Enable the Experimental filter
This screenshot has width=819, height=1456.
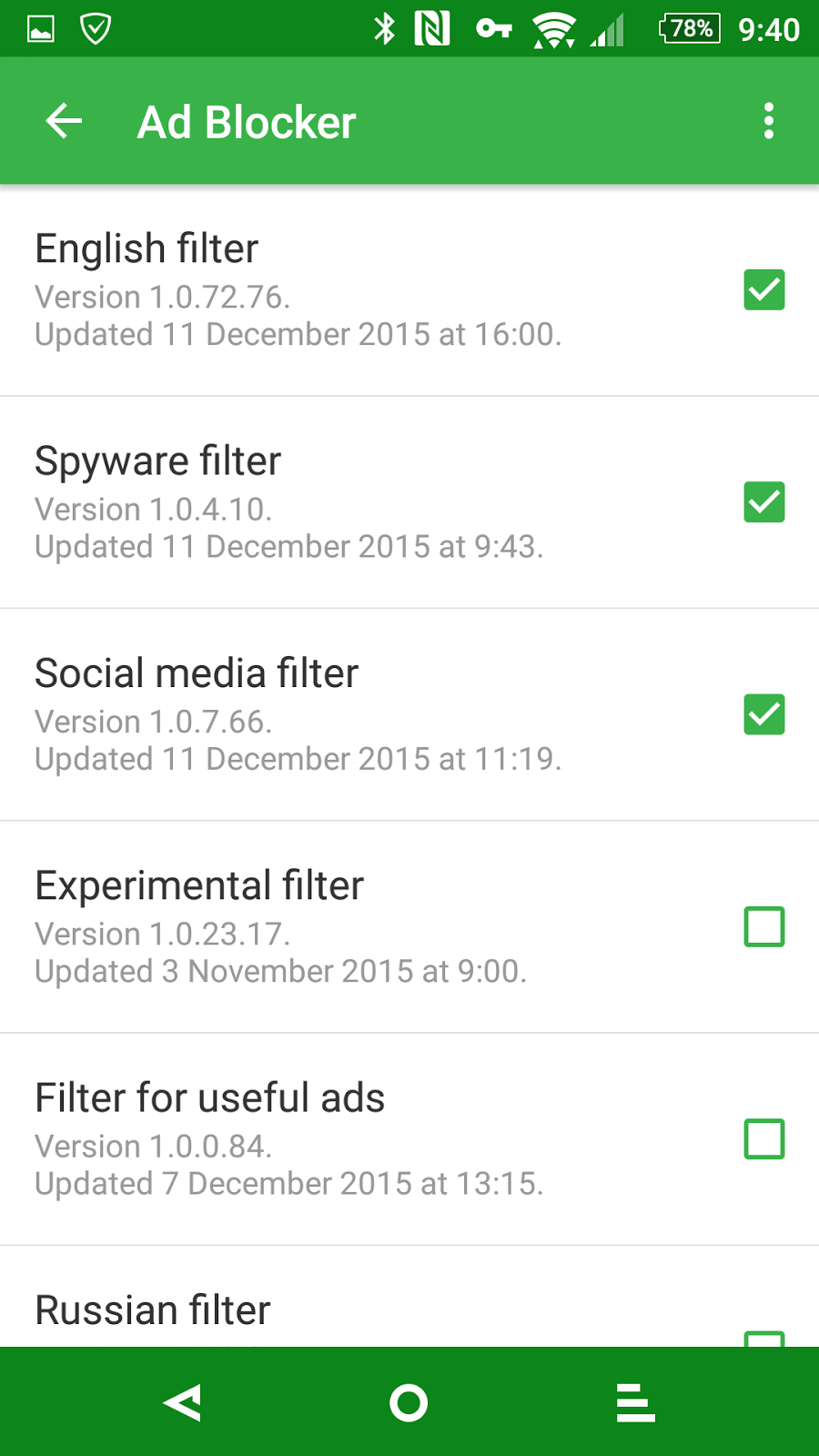[764, 926]
